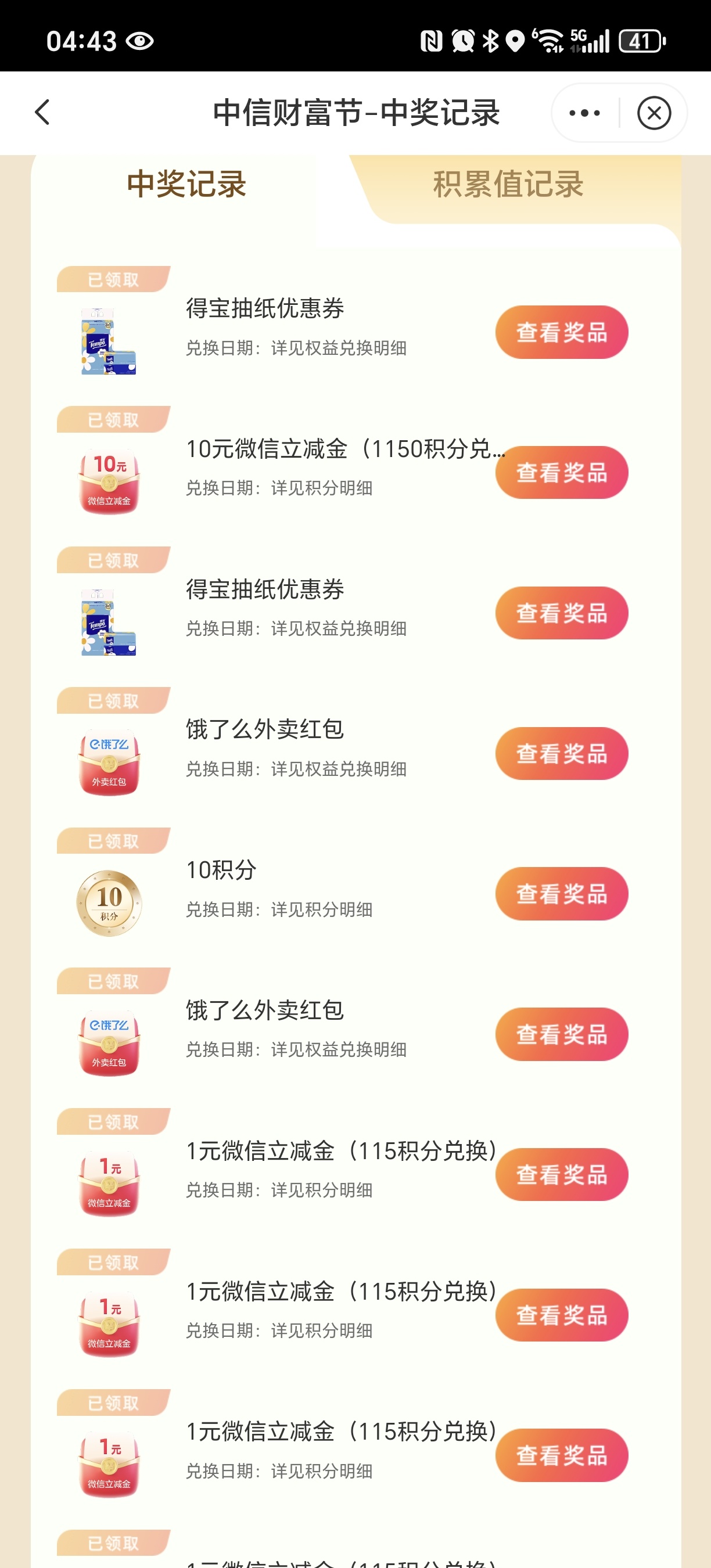Go back from the prize record page
The image size is (711, 1568).
click(42, 113)
